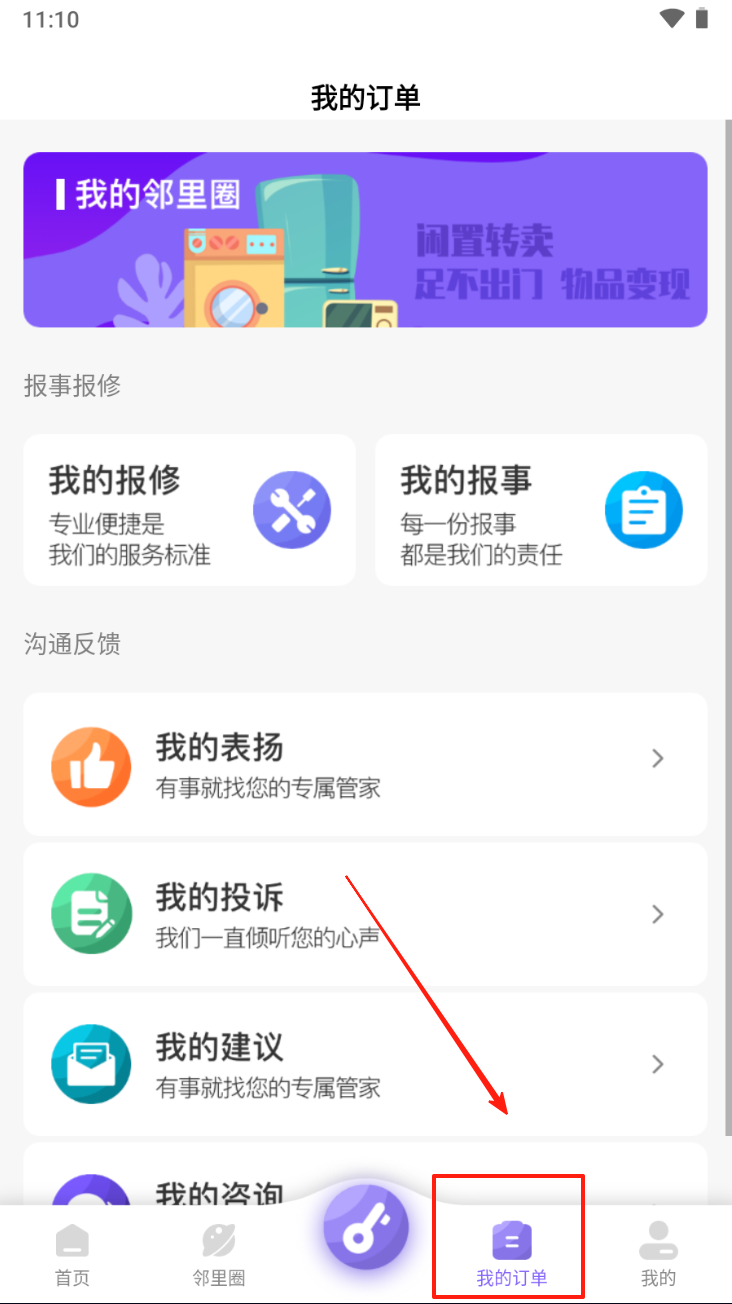
Task: Open 我的投诉 row
Action: pyautogui.click(x=365, y=913)
